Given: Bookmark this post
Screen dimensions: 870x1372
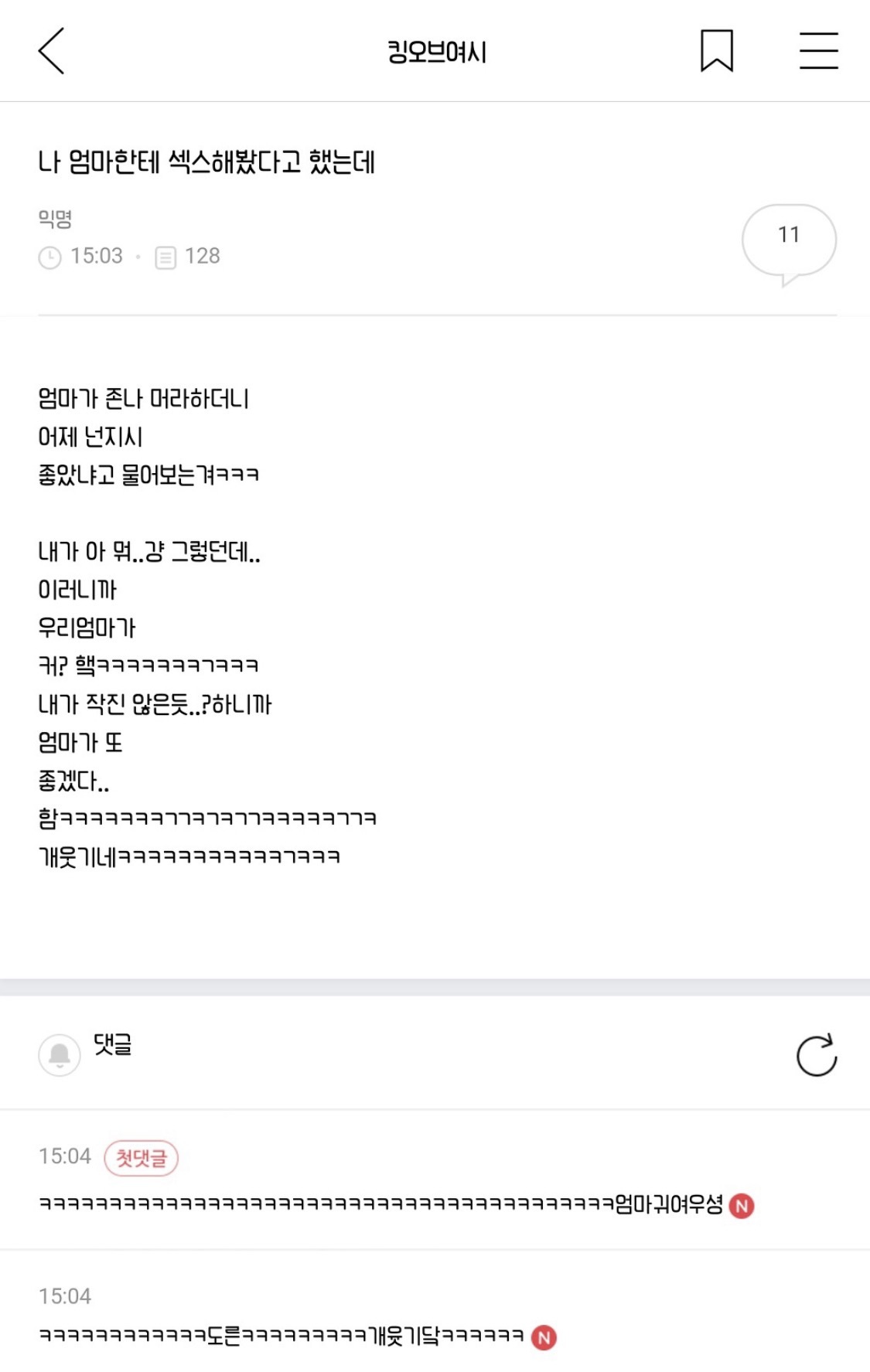Looking at the screenshot, I should (716, 51).
